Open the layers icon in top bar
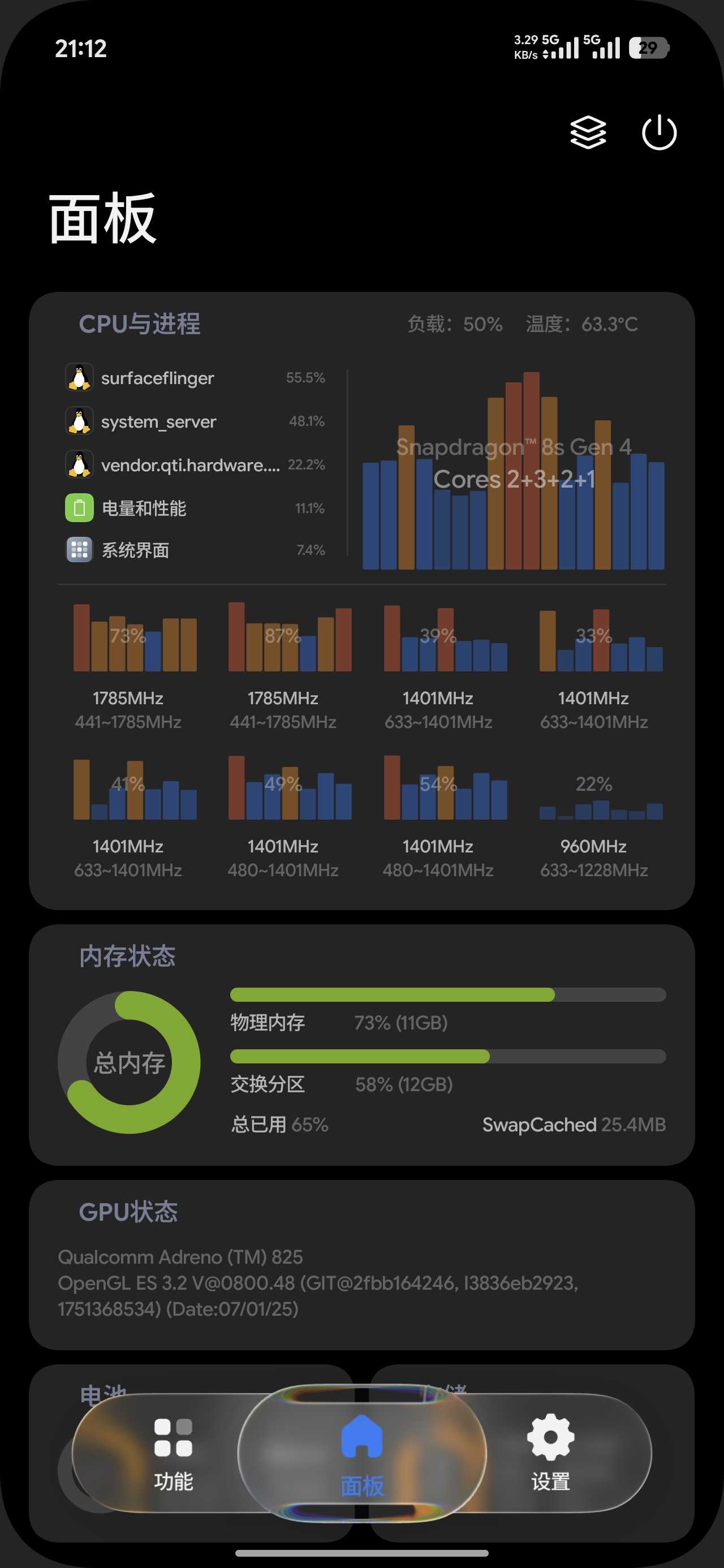 tap(588, 132)
